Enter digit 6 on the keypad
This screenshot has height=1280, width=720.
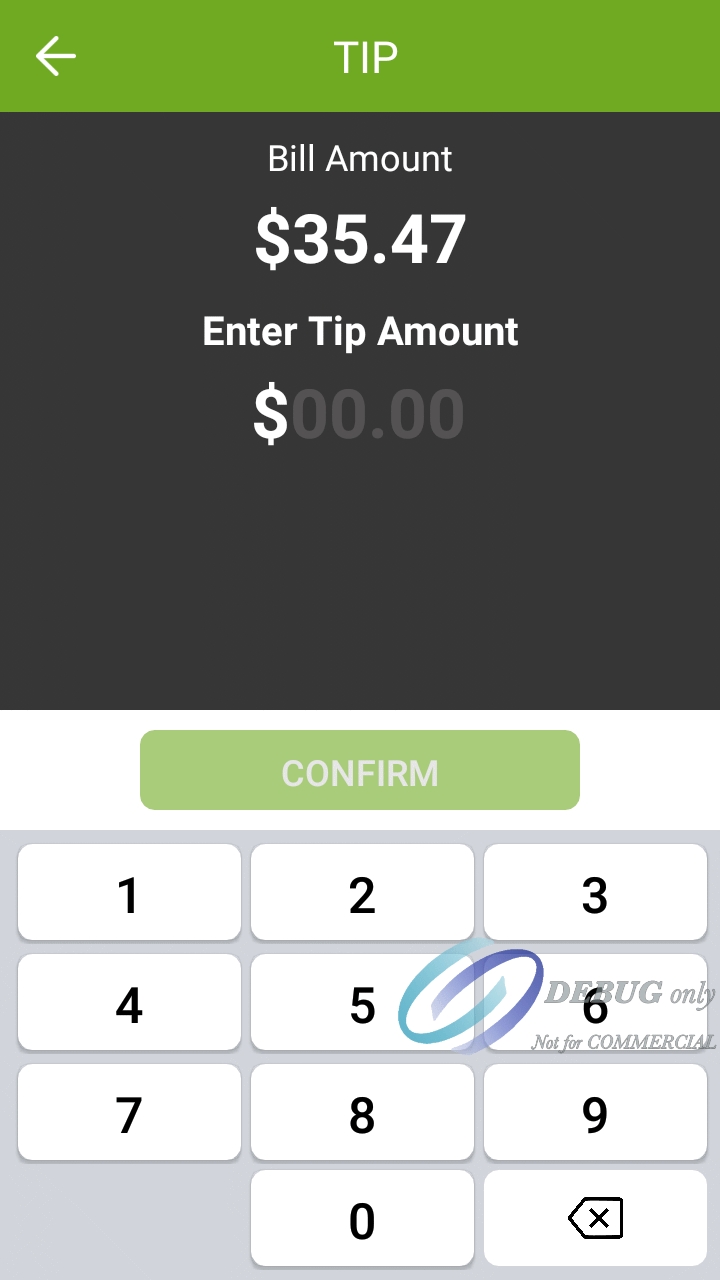(x=595, y=1003)
